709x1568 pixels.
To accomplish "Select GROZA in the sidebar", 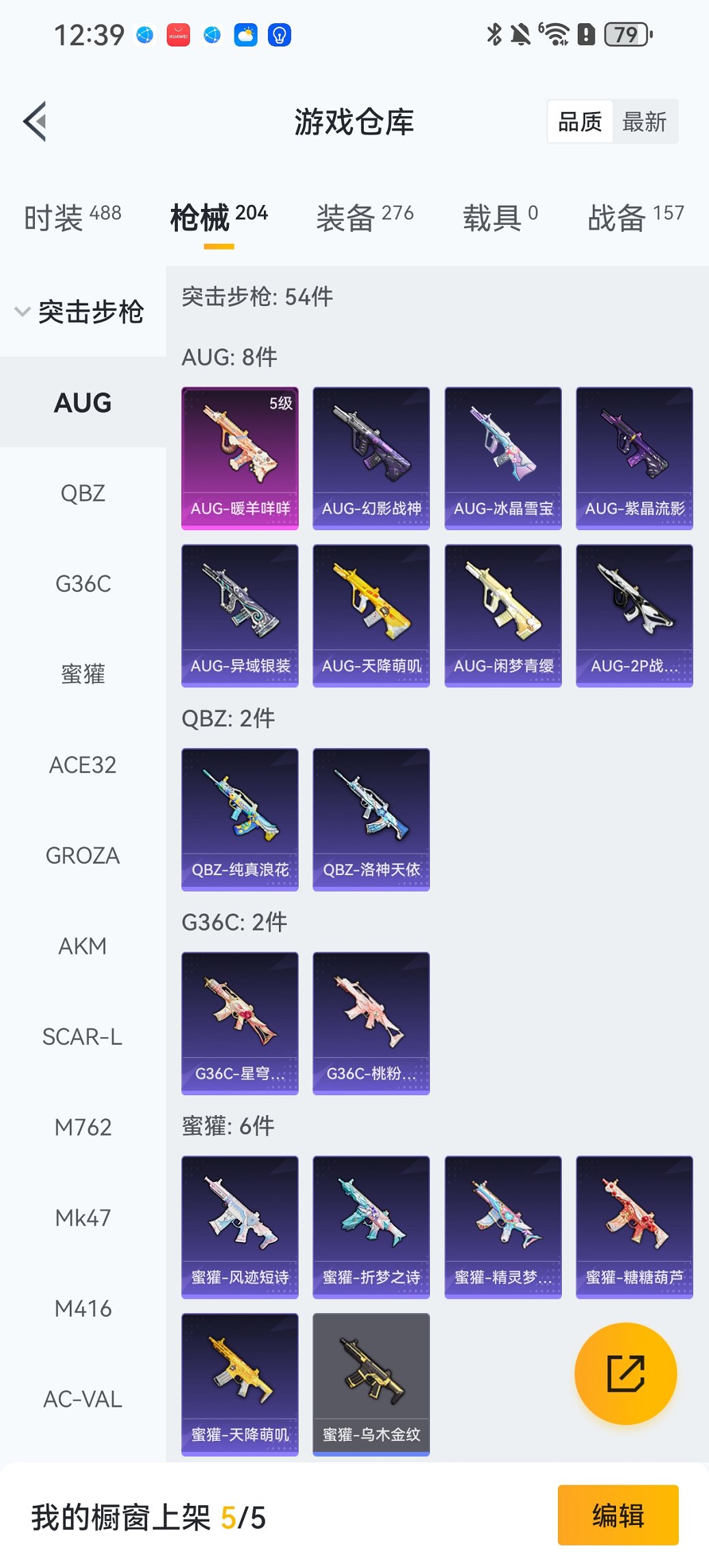I will point(83,855).
